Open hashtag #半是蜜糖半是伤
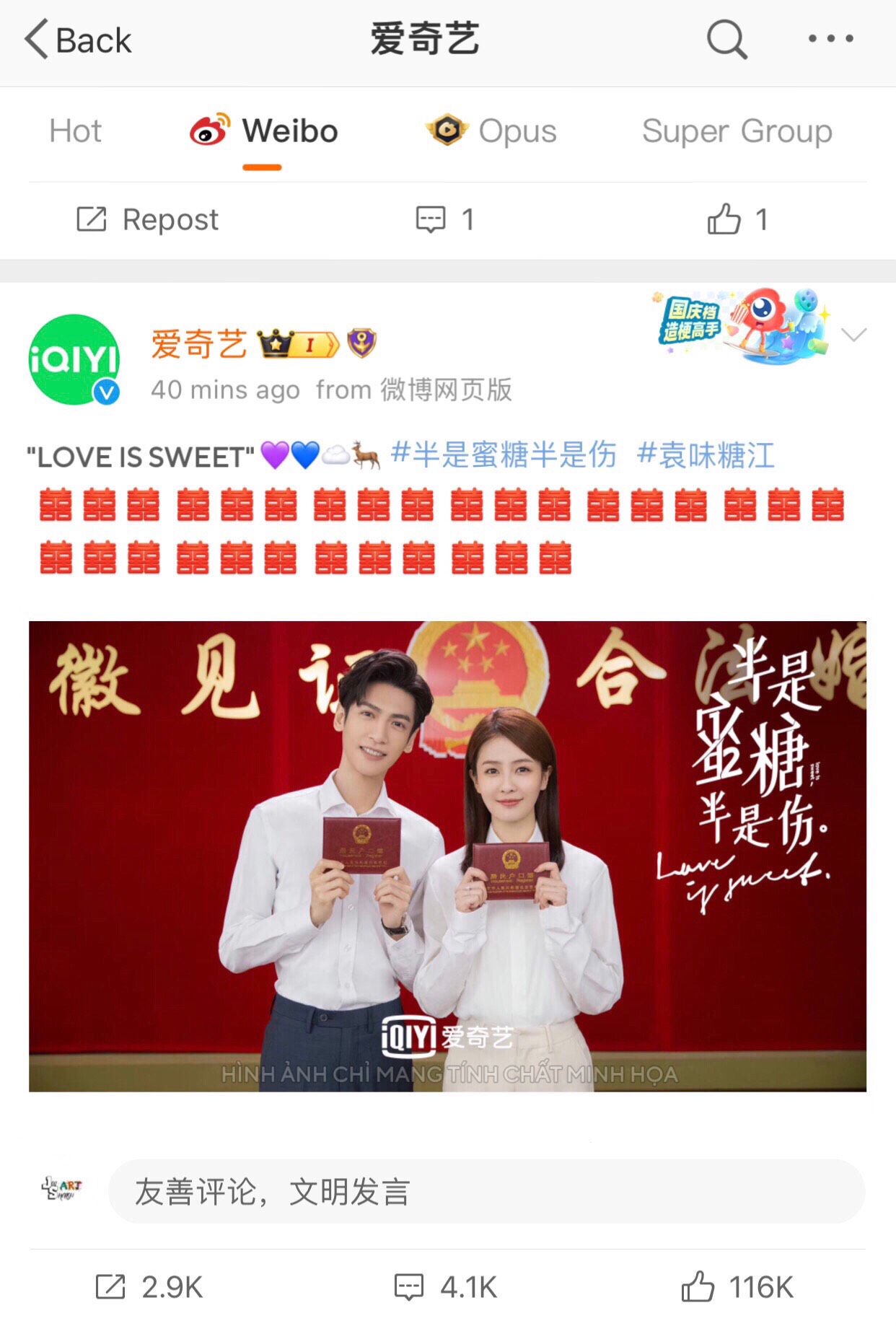Image resolution: width=896 pixels, height=1326 pixels. click(x=504, y=455)
